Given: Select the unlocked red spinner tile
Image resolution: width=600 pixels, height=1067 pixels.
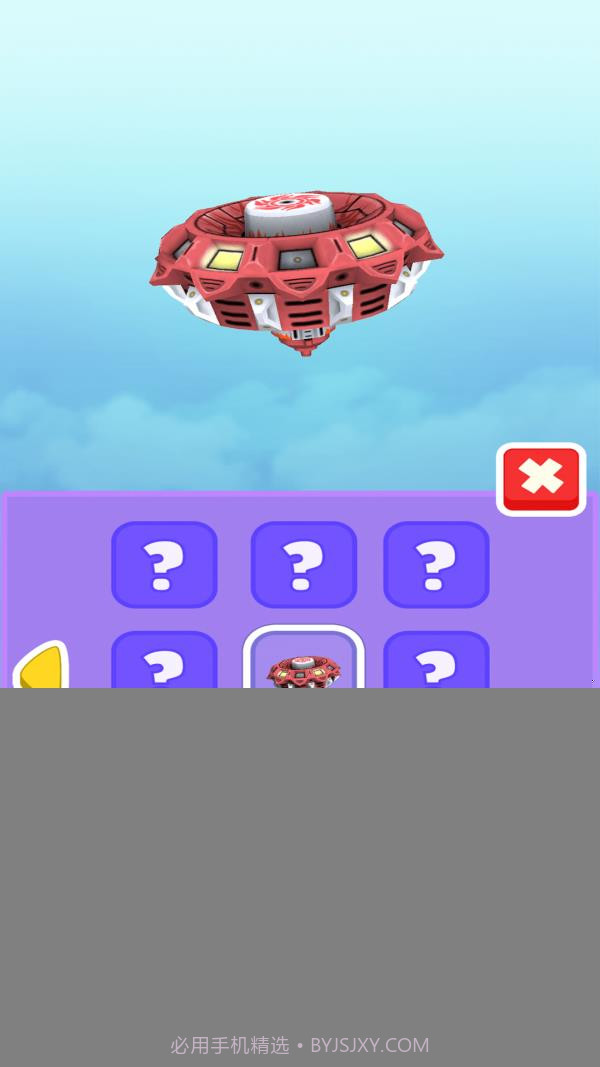Looking at the screenshot, I should (303, 661).
